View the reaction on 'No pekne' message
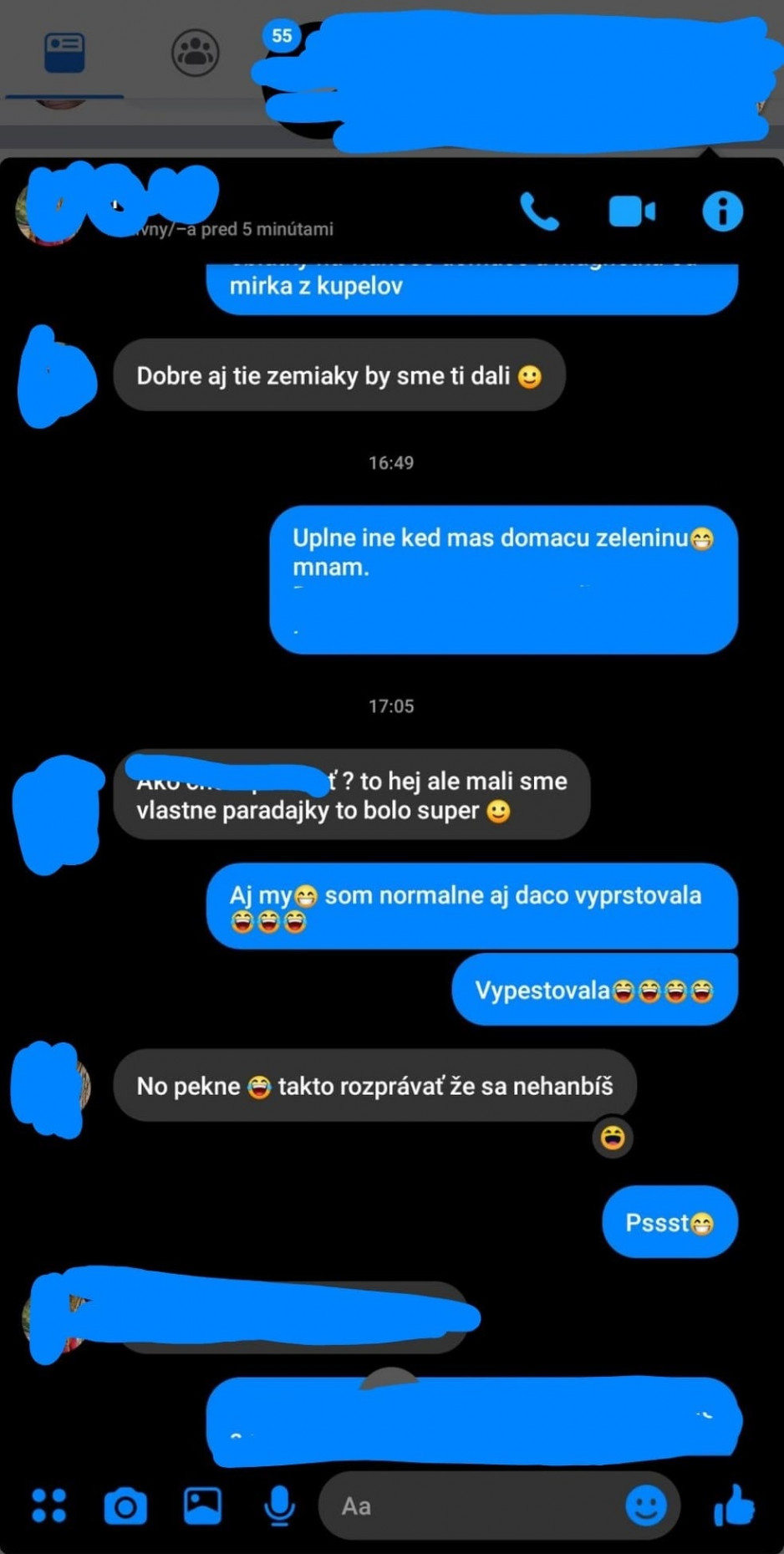Viewport: 784px width, 1554px height. 613,1138
